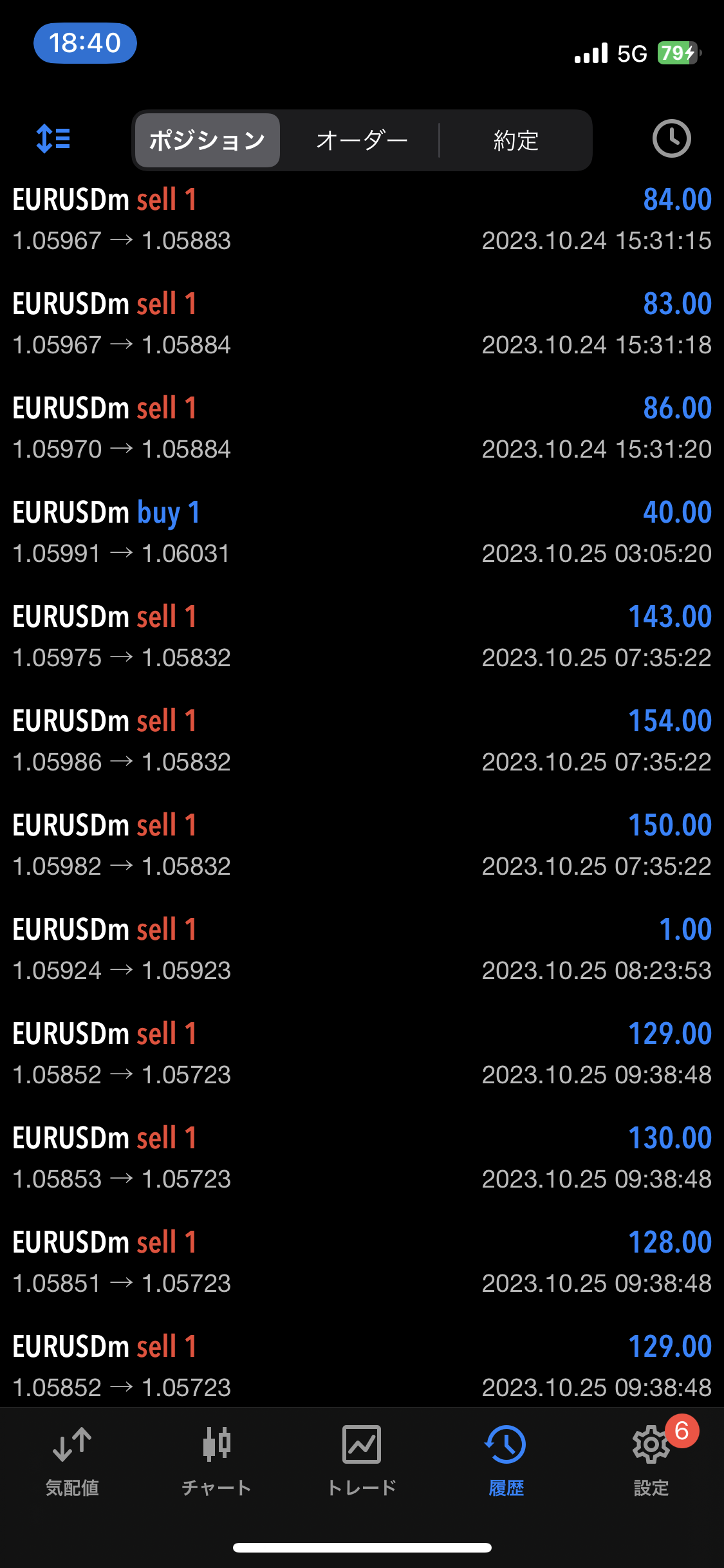
Task: Switch to the オーダー segment
Action: tap(362, 140)
